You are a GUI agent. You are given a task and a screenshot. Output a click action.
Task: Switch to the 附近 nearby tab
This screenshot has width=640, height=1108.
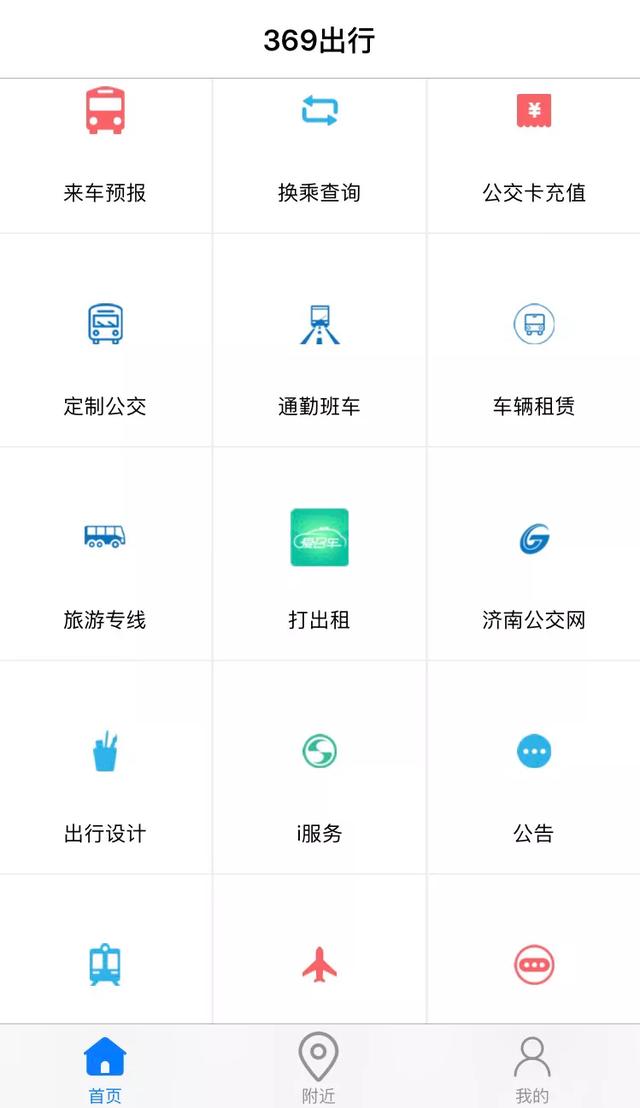point(319,1068)
